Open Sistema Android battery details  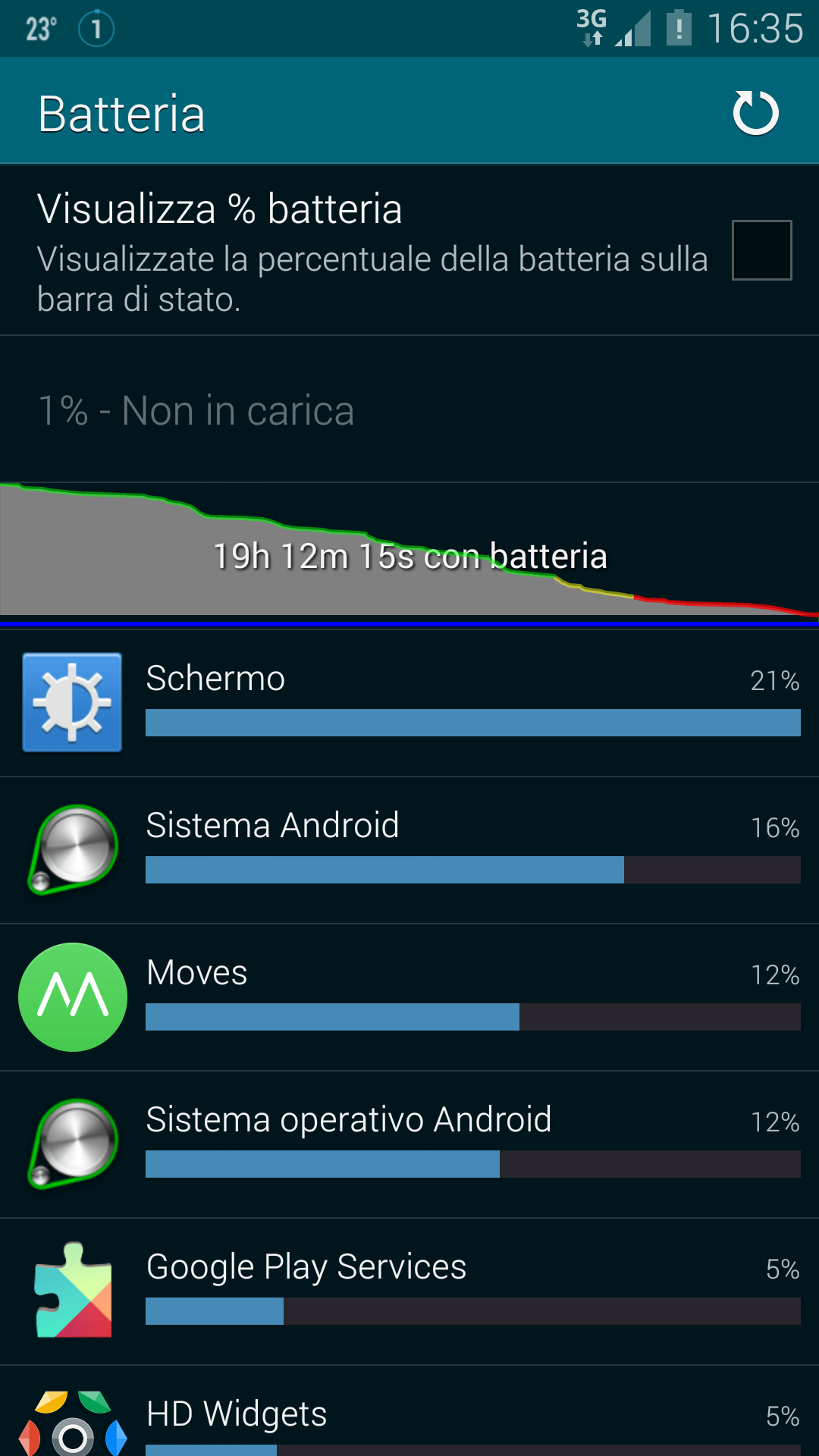(x=409, y=849)
